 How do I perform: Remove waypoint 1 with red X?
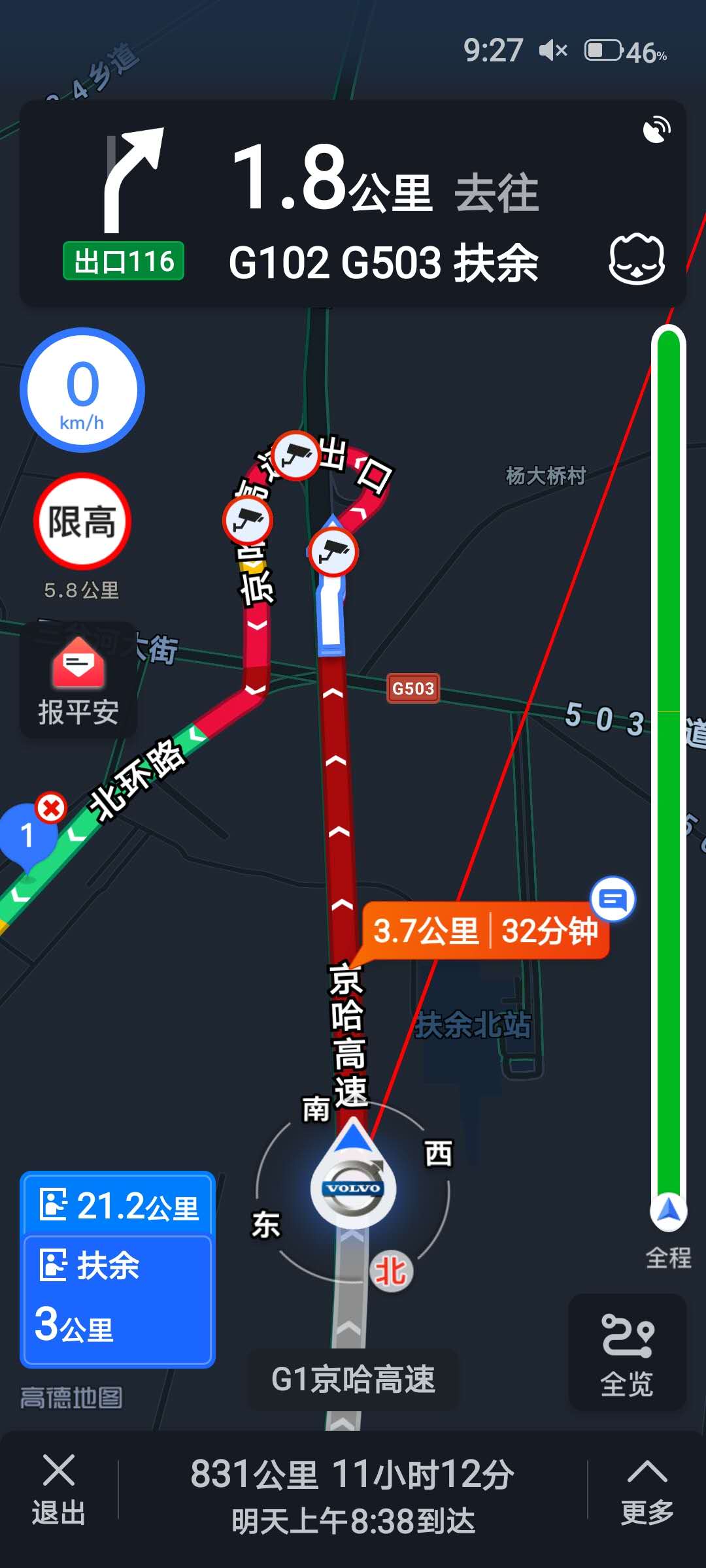(51, 808)
